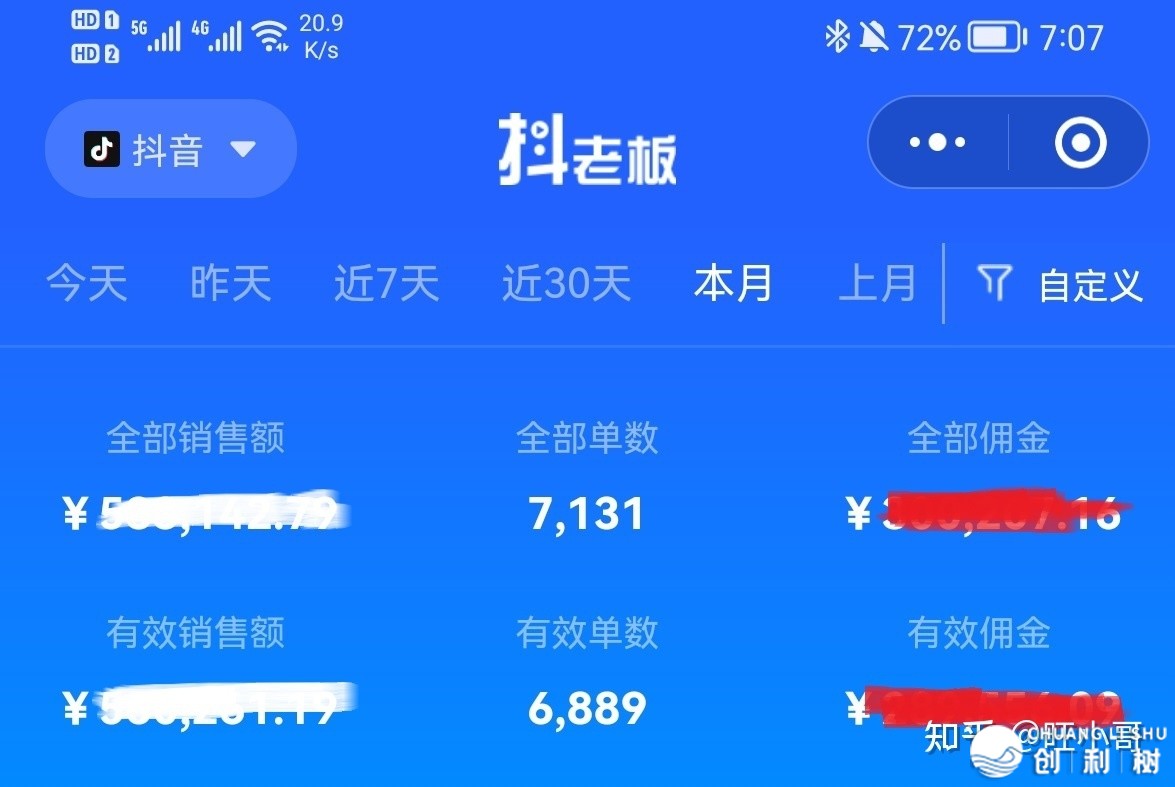Switch to the 今天 tab
Screen dimensions: 1175x787
87,284
